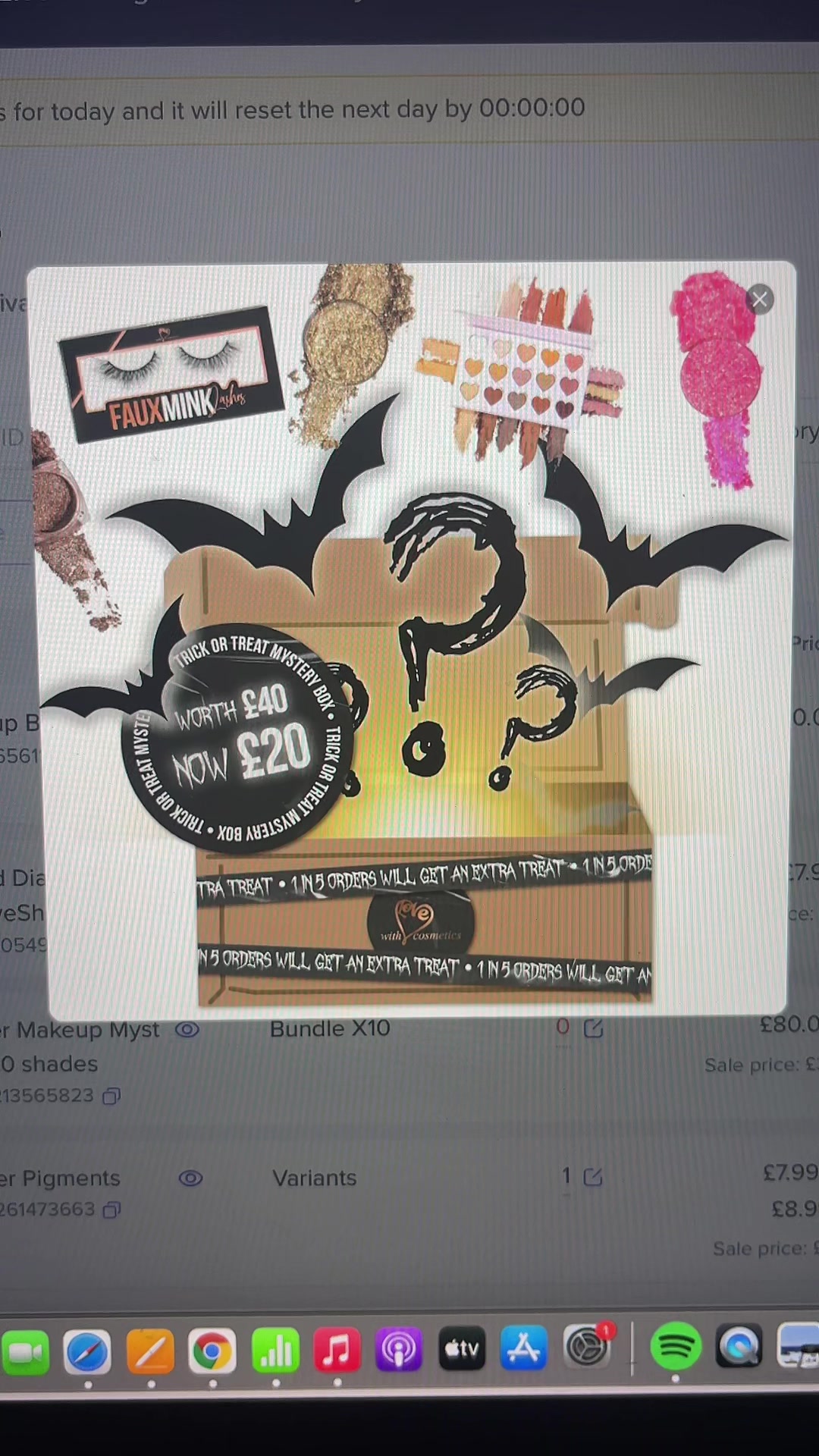Open Safari from the dock

tap(87, 1351)
